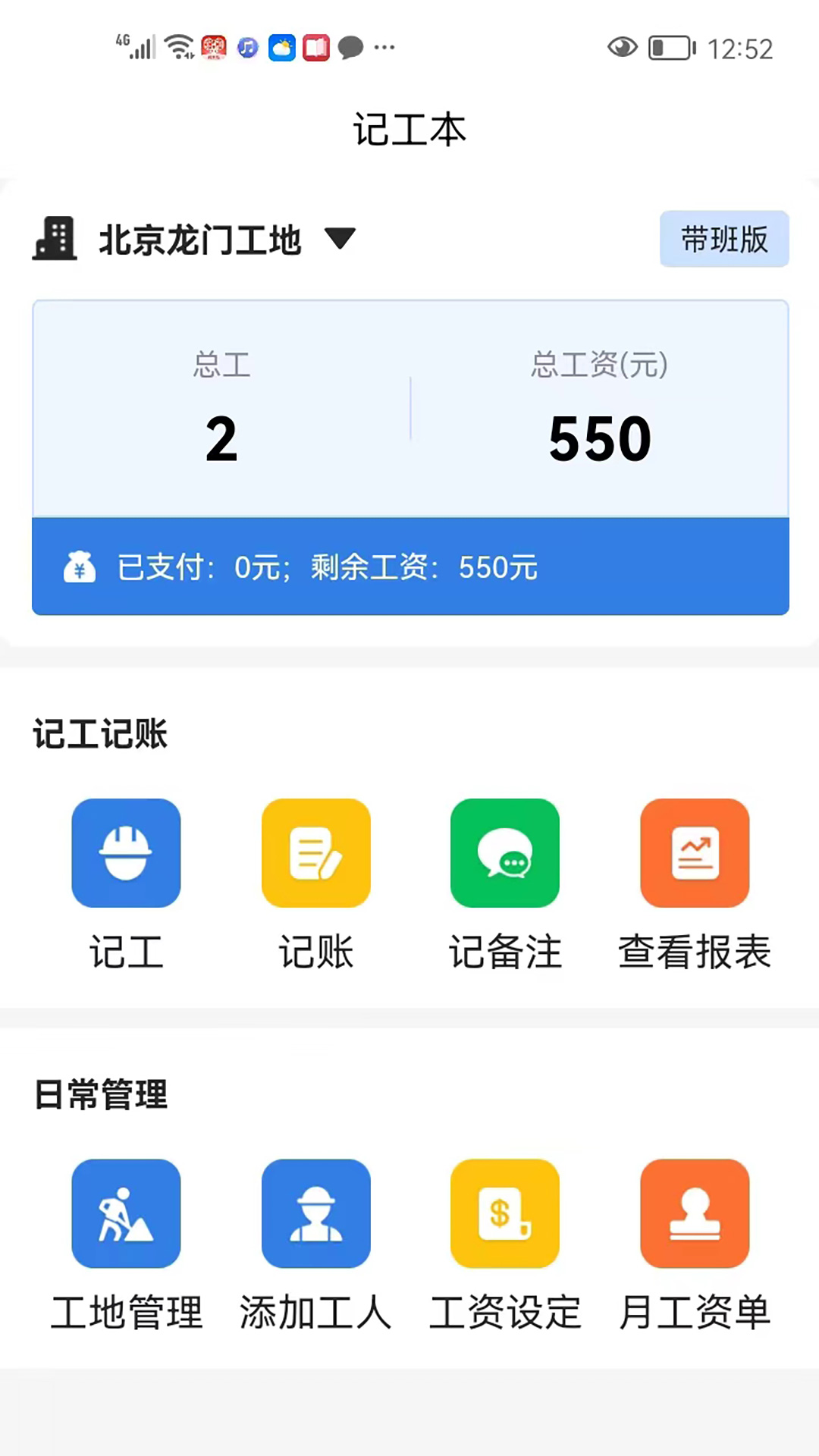The image size is (819, 1456).
Task: Select the 总工资 550 value
Action: (x=599, y=436)
